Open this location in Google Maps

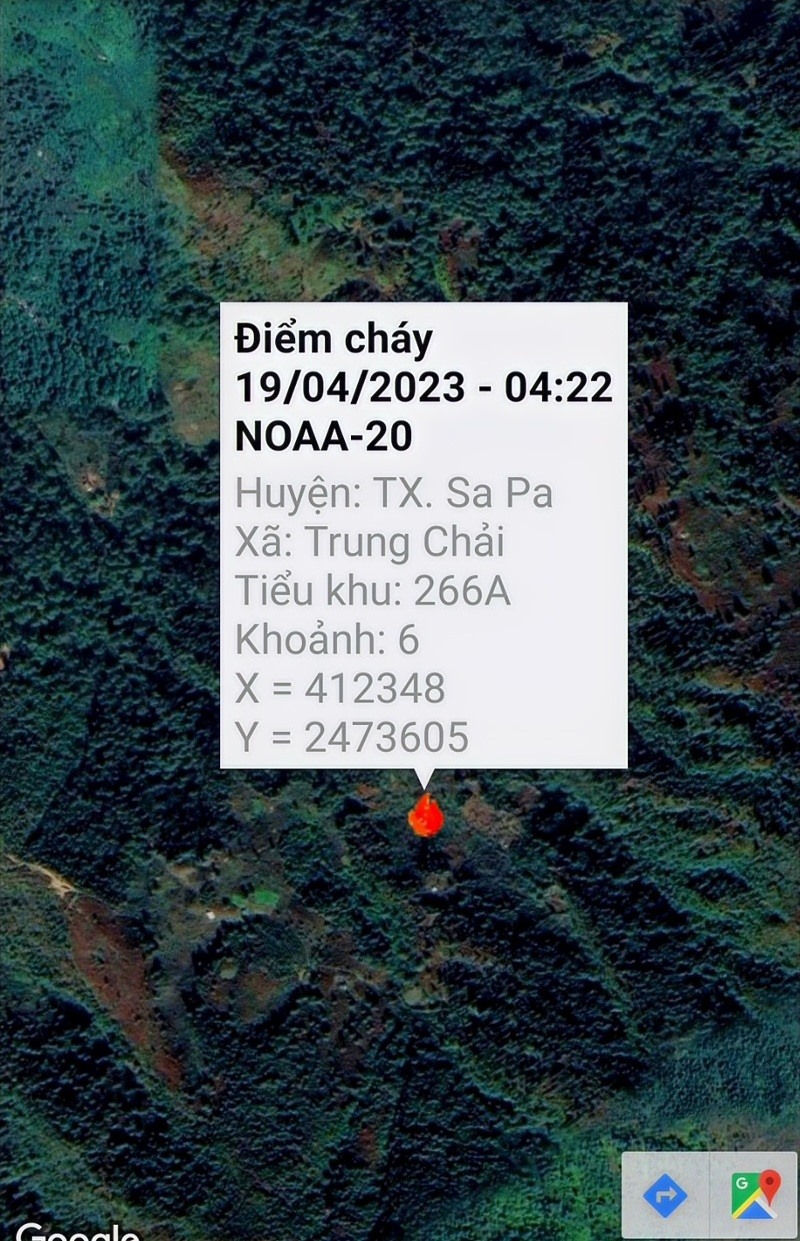755,1195
